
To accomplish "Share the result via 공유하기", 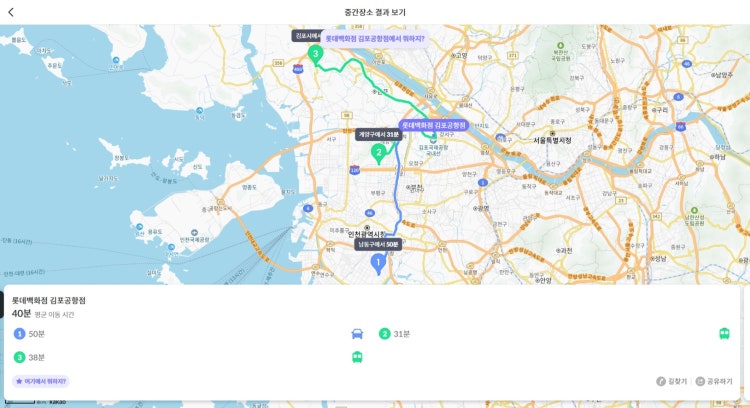I will [x=714, y=381].
